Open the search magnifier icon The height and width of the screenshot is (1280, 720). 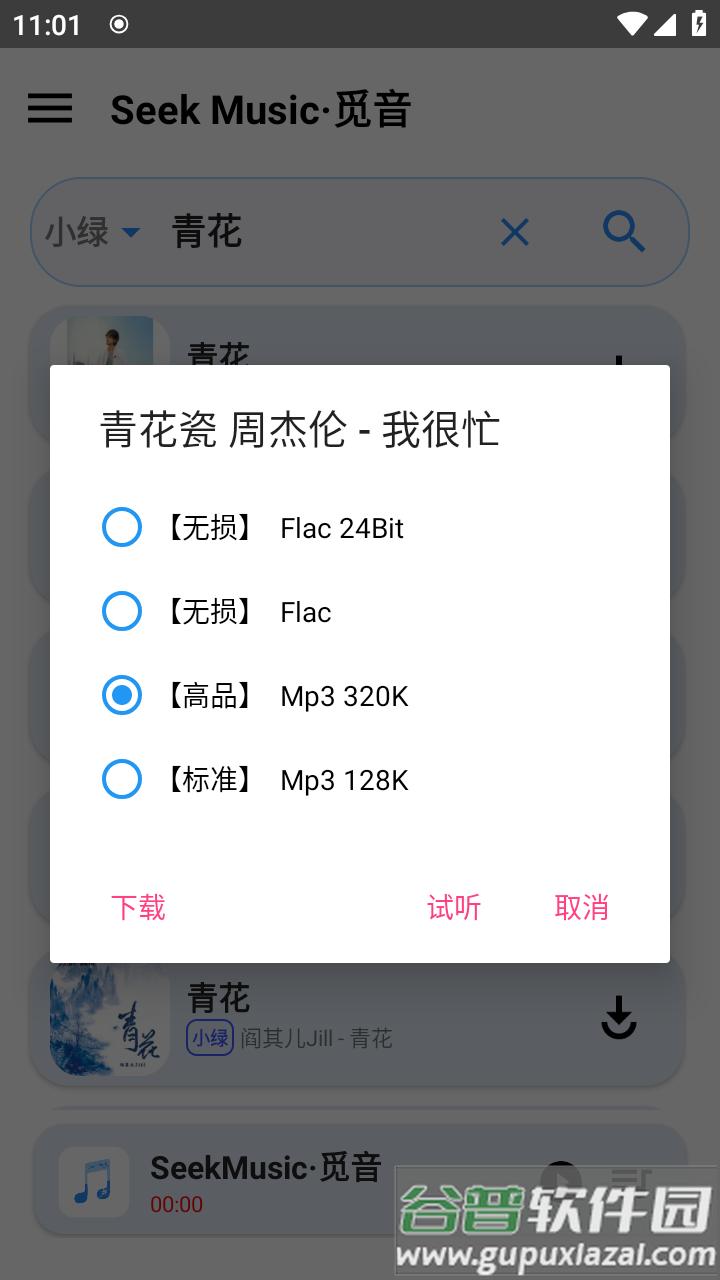coord(624,231)
